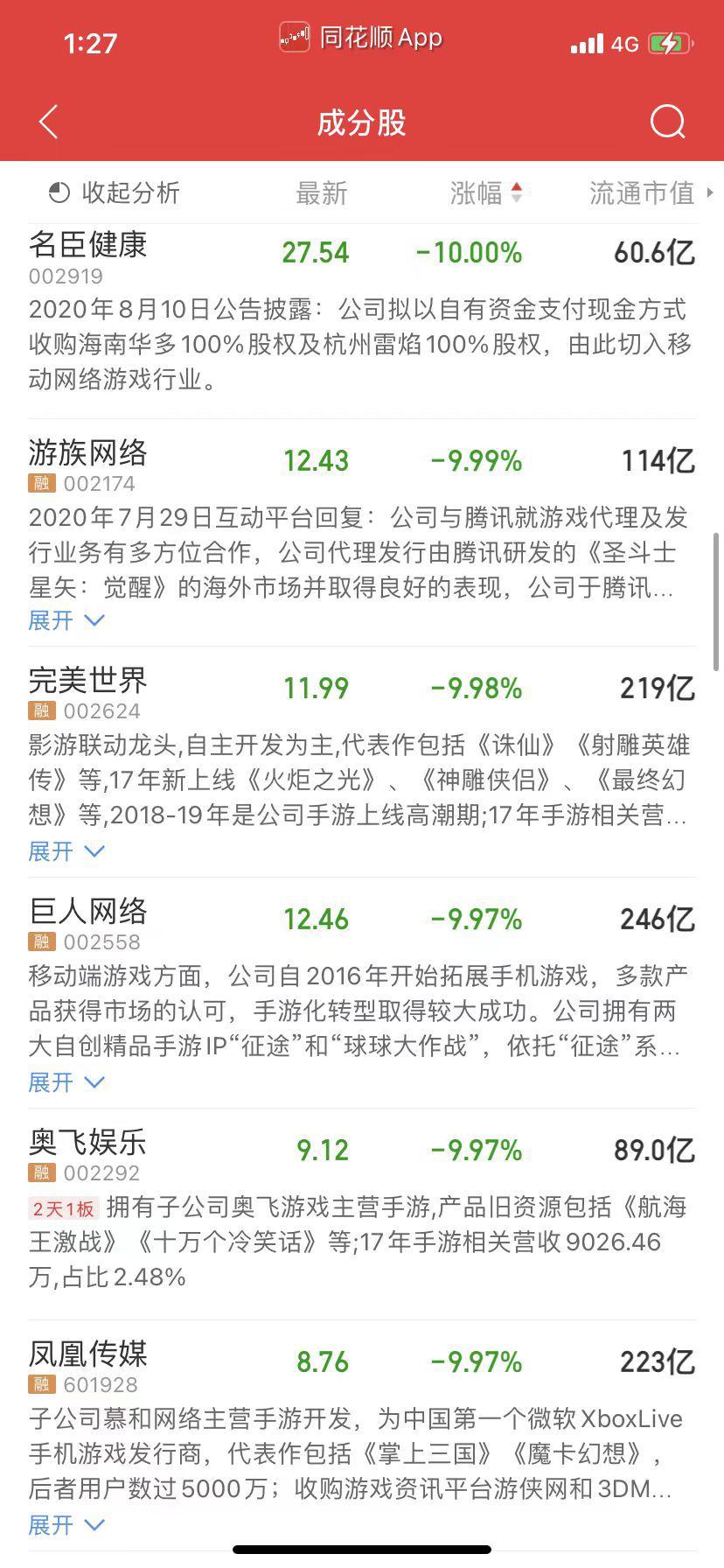Sort list by 最新 price column

[322, 192]
